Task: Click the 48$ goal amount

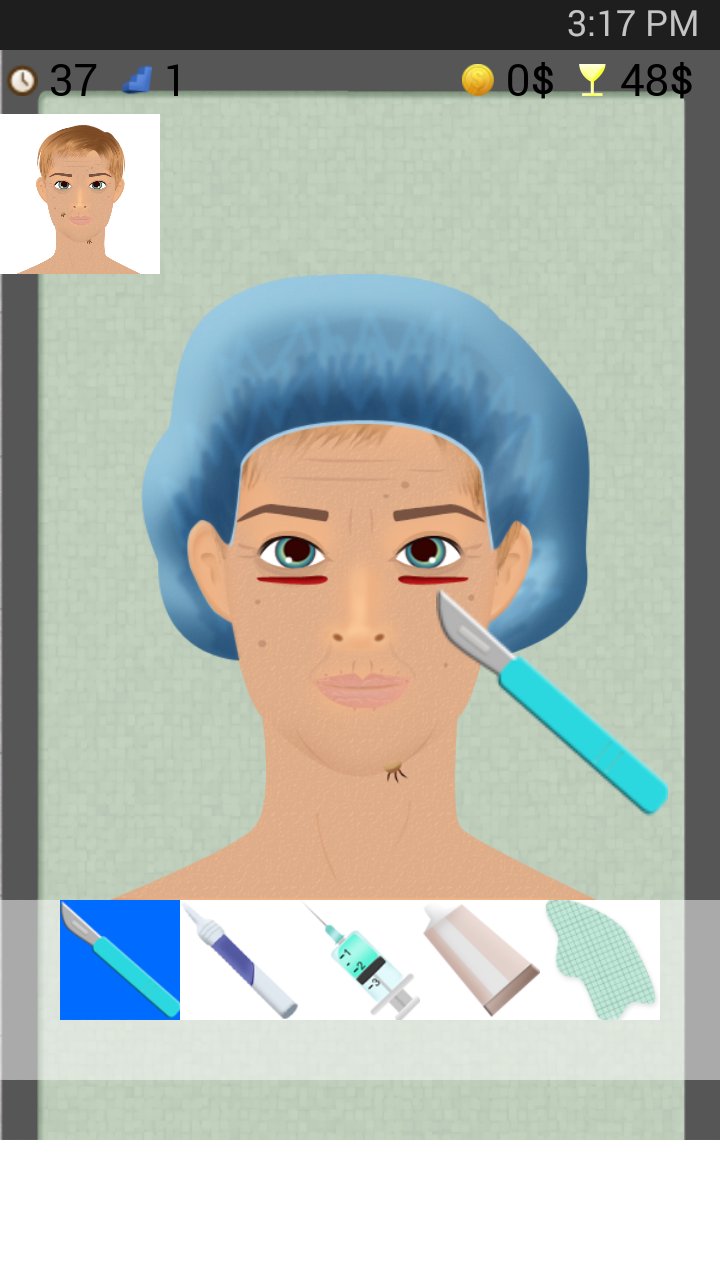Action: click(657, 80)
